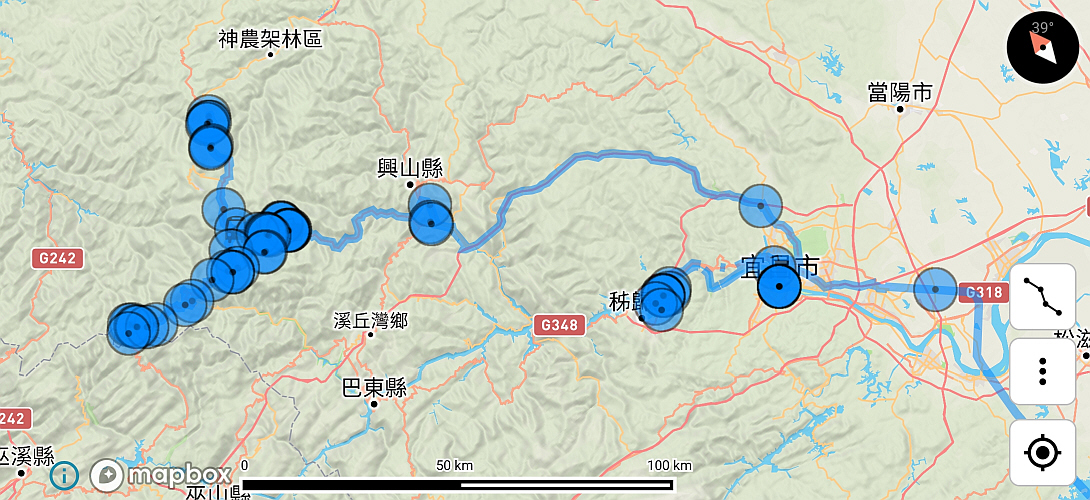Reset map orientation with the compass
1090x500 pixels.
point(1043,47)
